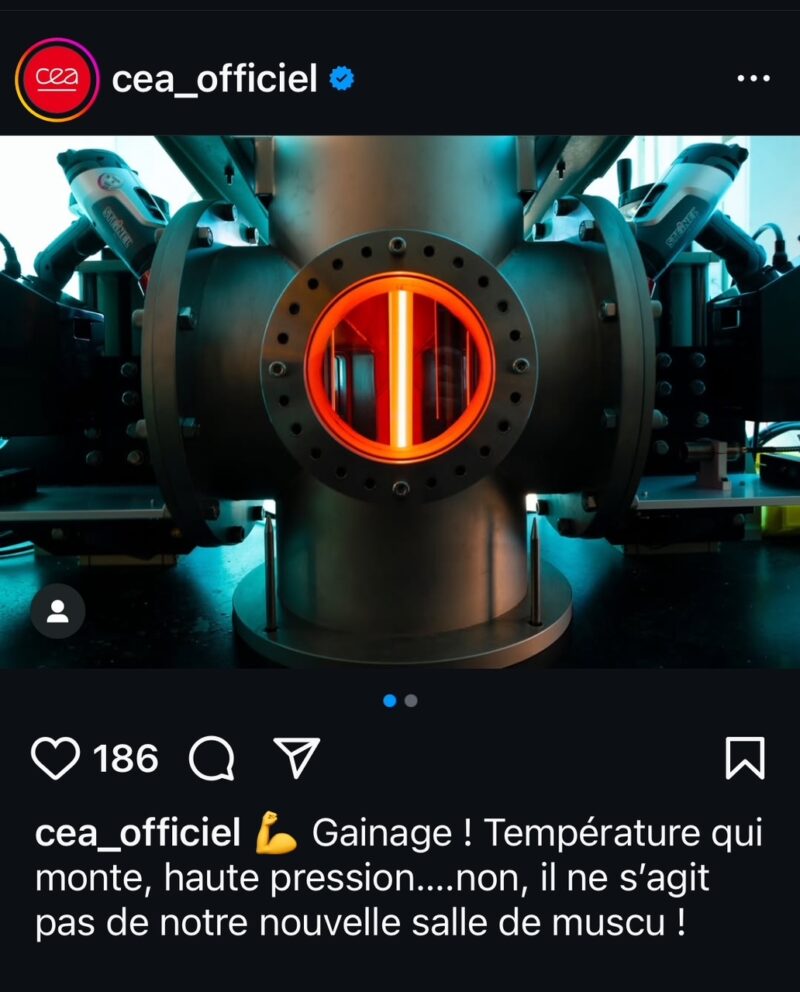Like the cea_officiel post
This screenshot has width=800, height=992.
click(x=55, y=758)
